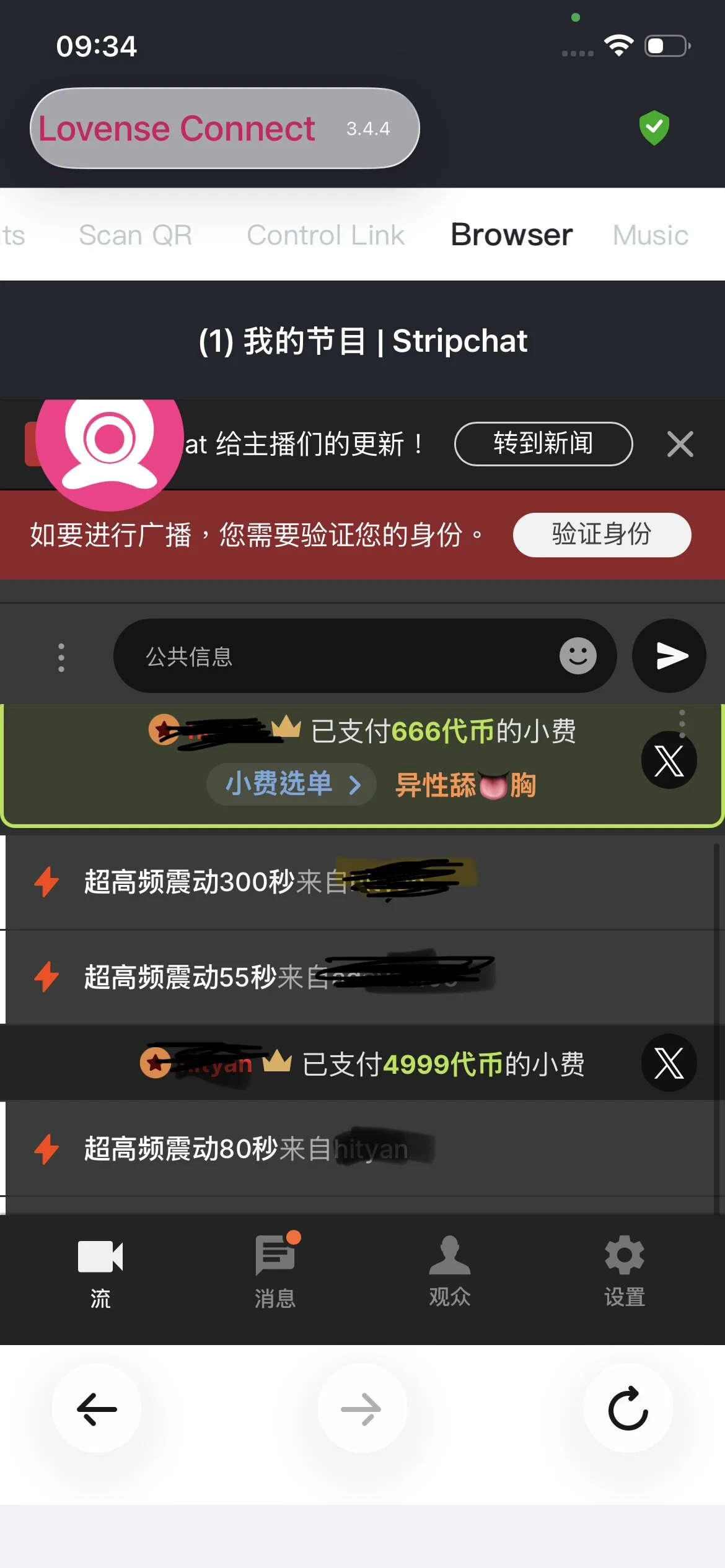Dismiss the news update banner
725x1568 pixels.
[680, 444]
